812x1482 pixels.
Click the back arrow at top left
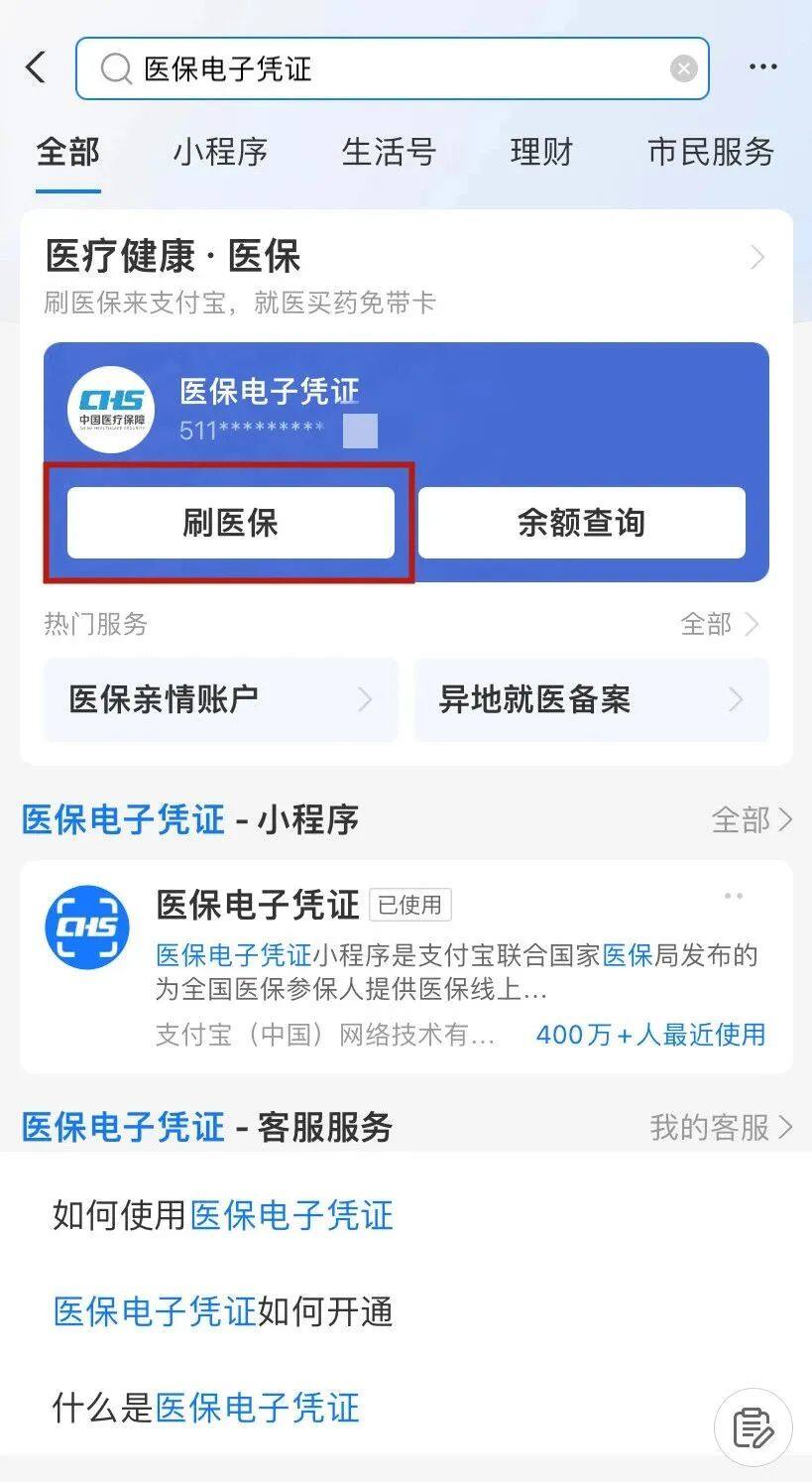[x=36, y=66]
